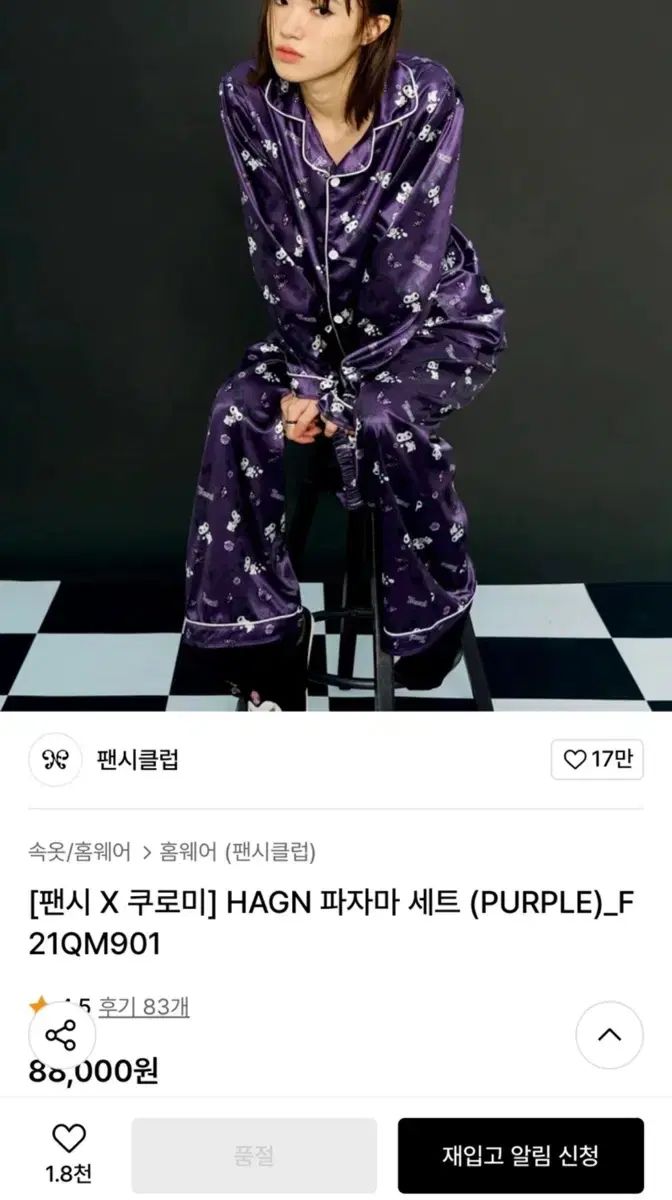The height and width of the screenshot is (1200, 672).
Task: Tap the 재입고 알림 신청 button
Action: (x=520, y=1156)
